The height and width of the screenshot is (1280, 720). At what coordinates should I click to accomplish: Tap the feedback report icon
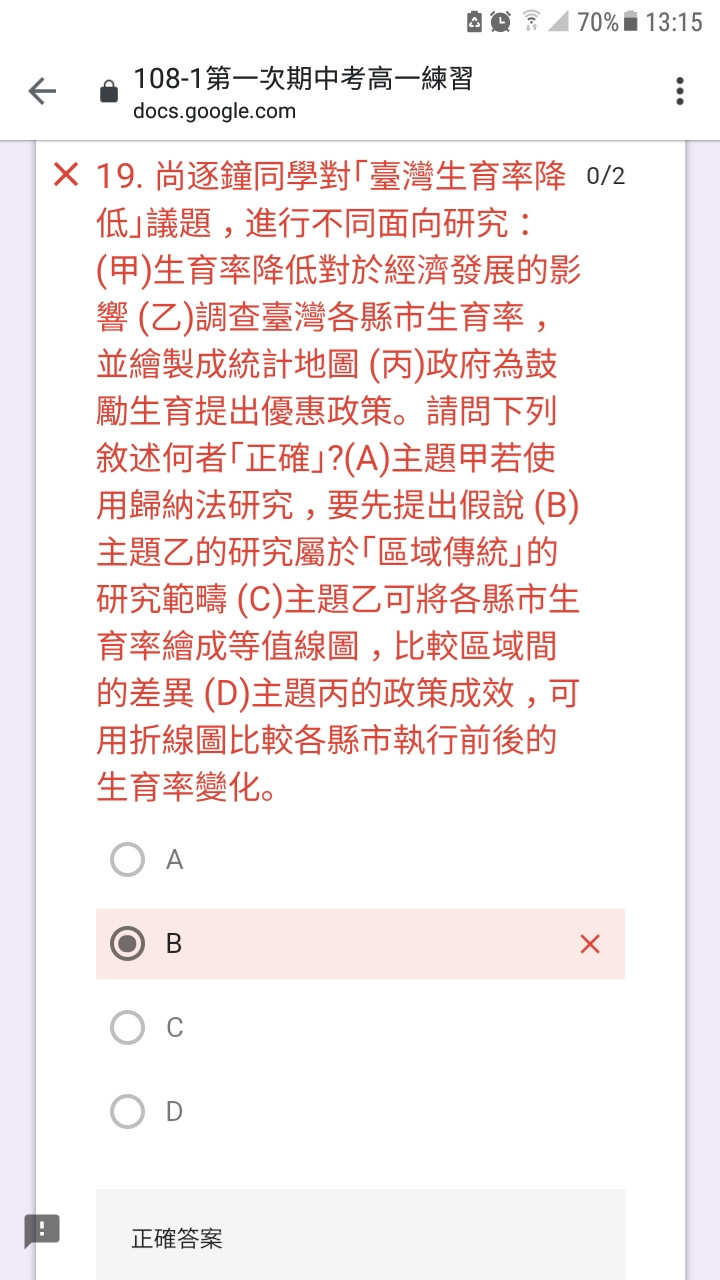(x=42, y=1230)
